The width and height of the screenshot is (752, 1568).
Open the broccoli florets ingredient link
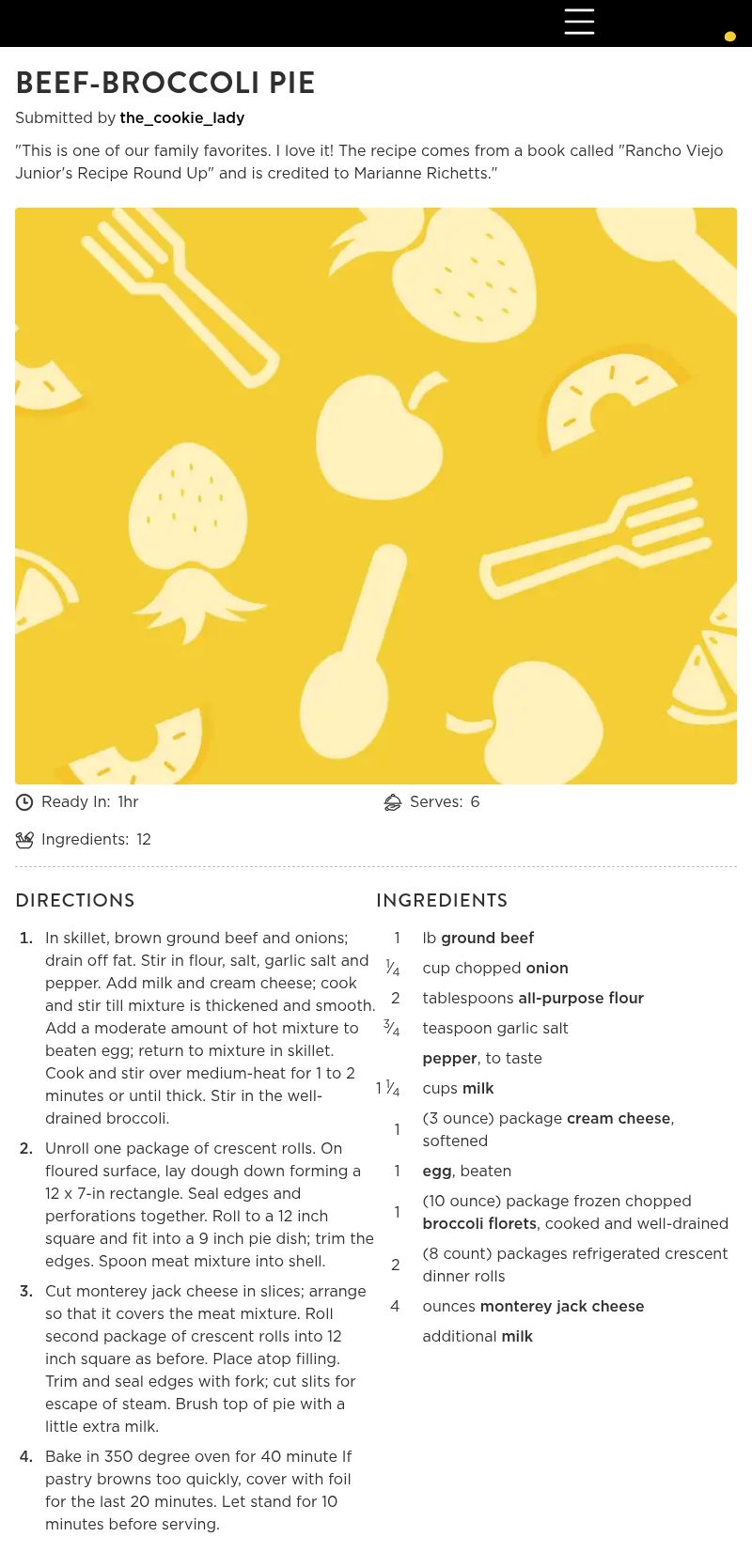(x=478, y=1224)
